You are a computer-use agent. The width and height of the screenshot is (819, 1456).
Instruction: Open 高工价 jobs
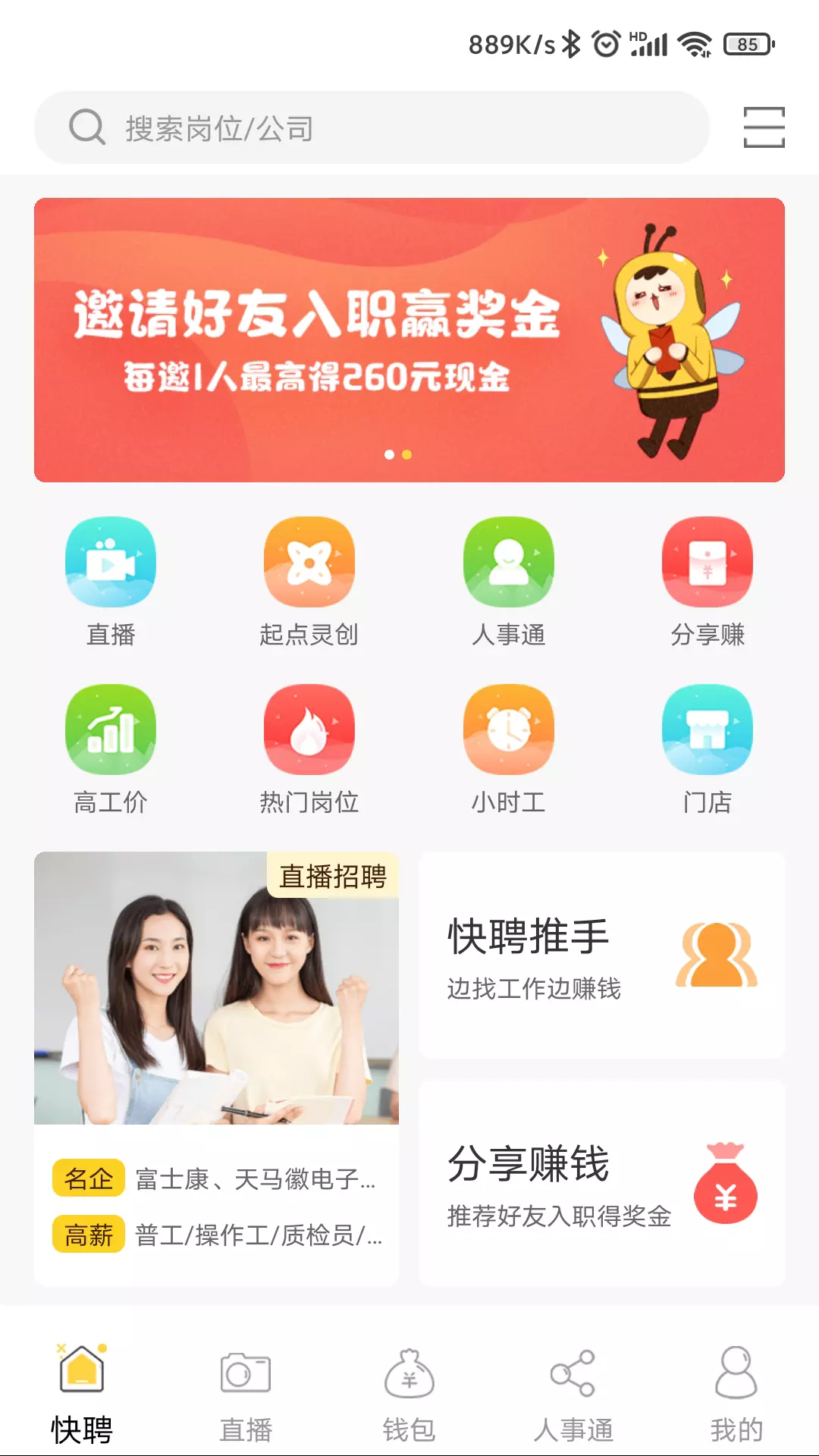[111, 748]
